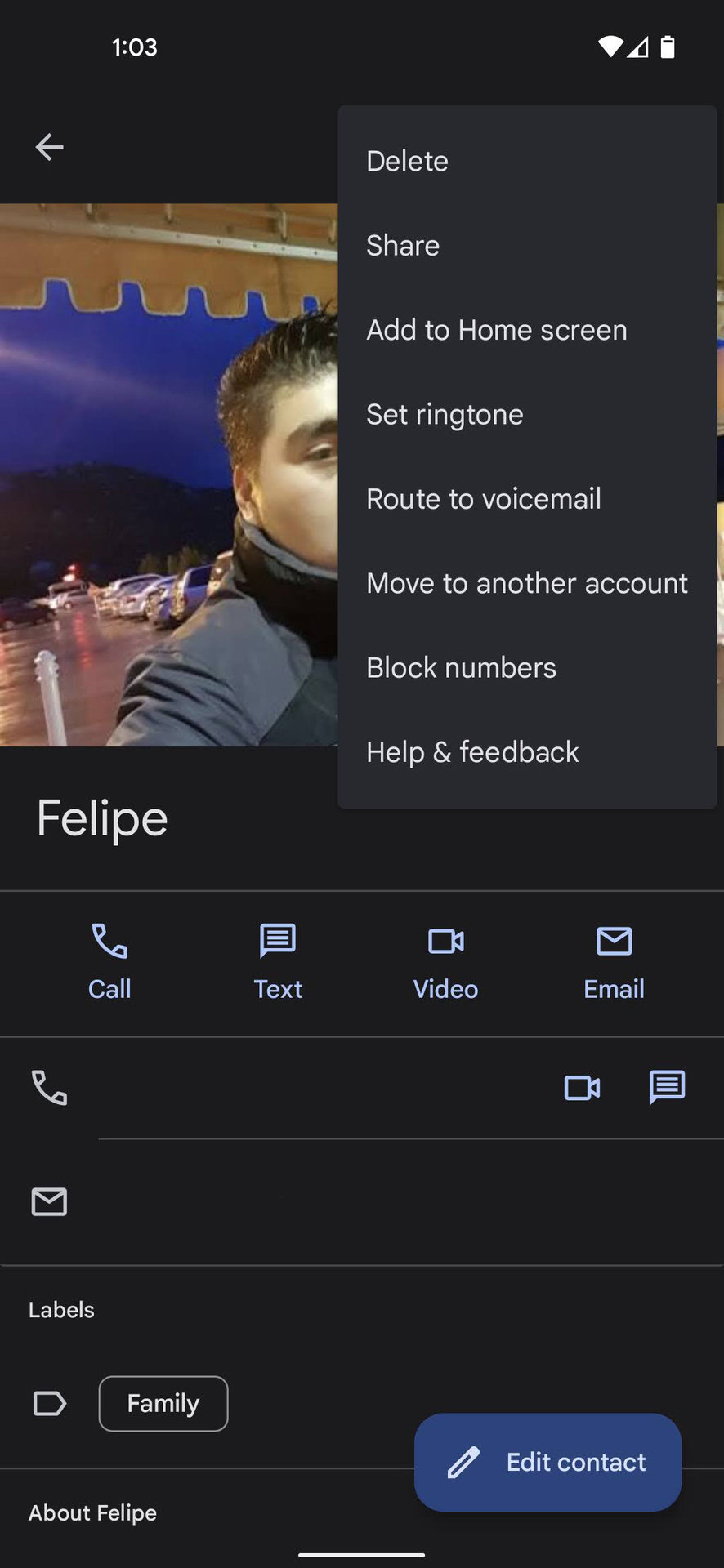Tap the Email action button
The image size is (724, 1568).
(x=614, y=961)
